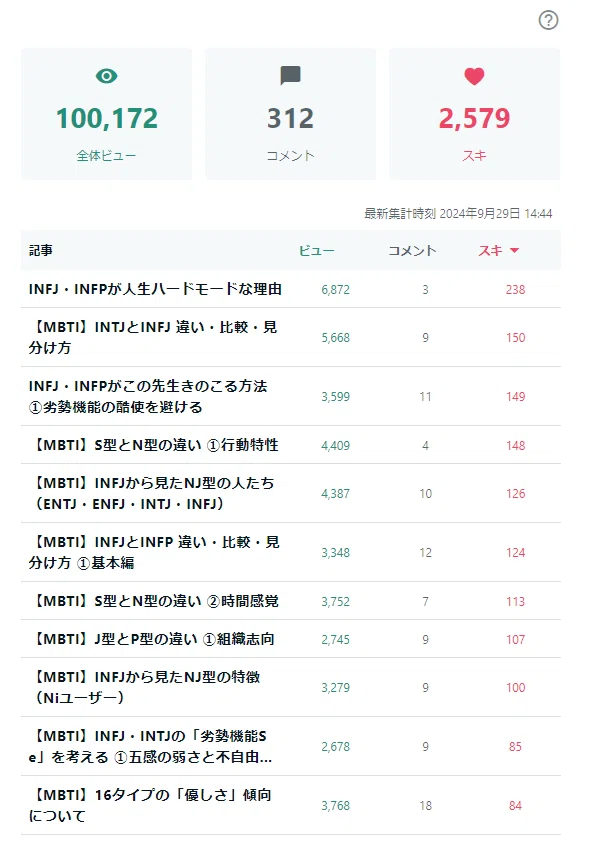Open S型とN型の違い ②時間感覚 article
Viewport: 594px width, 842px height.
154,601
